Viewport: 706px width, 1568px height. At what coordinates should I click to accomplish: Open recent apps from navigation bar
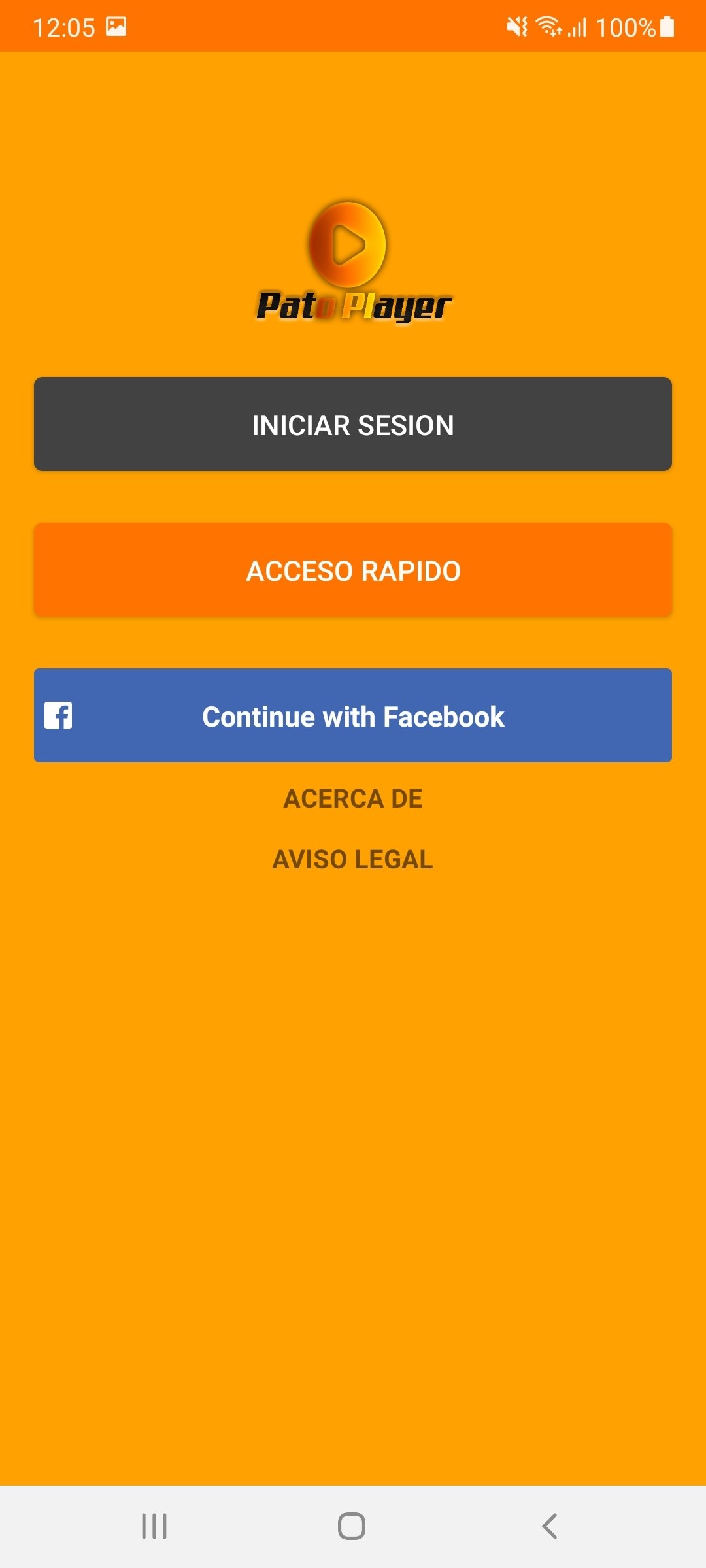click(154, 1526)
